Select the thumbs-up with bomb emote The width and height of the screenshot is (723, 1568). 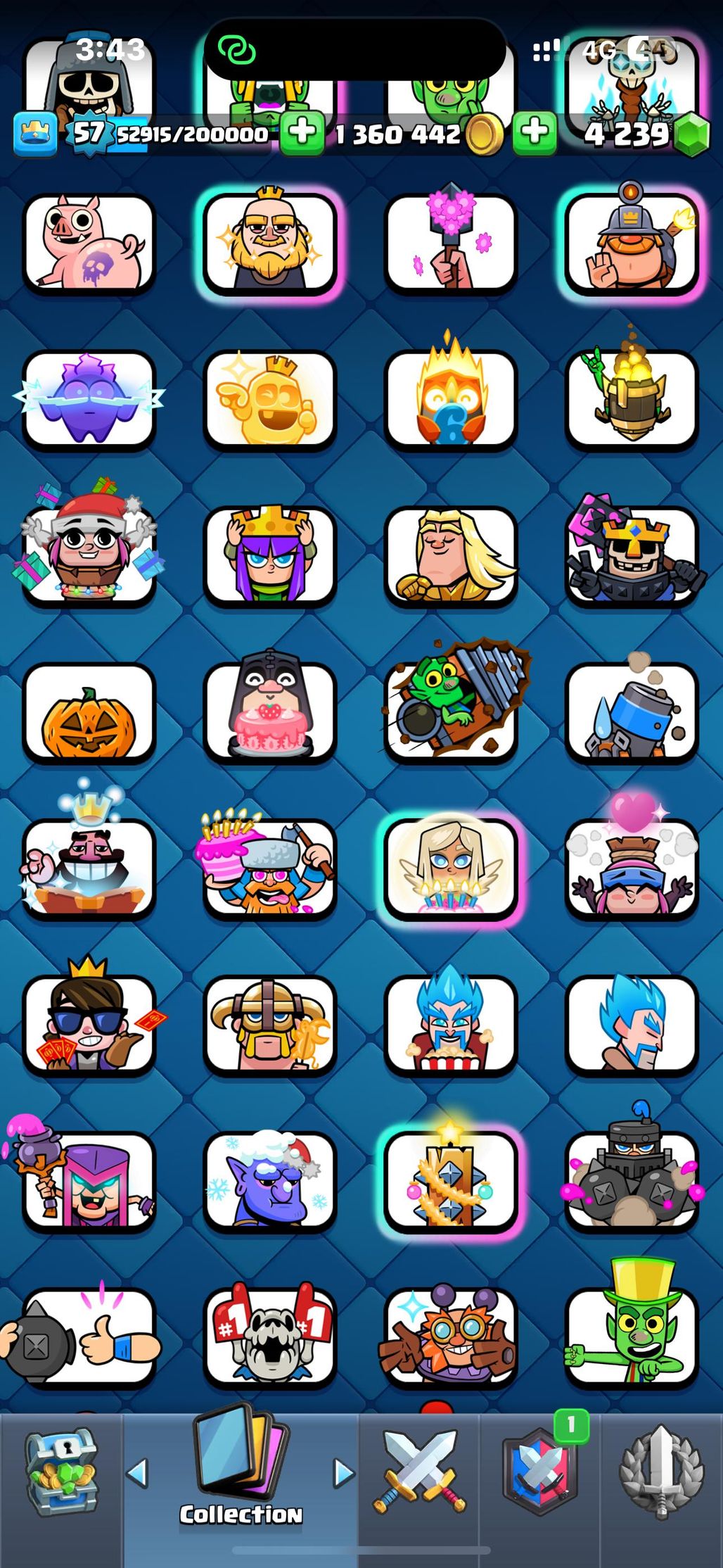[89, 1338]
